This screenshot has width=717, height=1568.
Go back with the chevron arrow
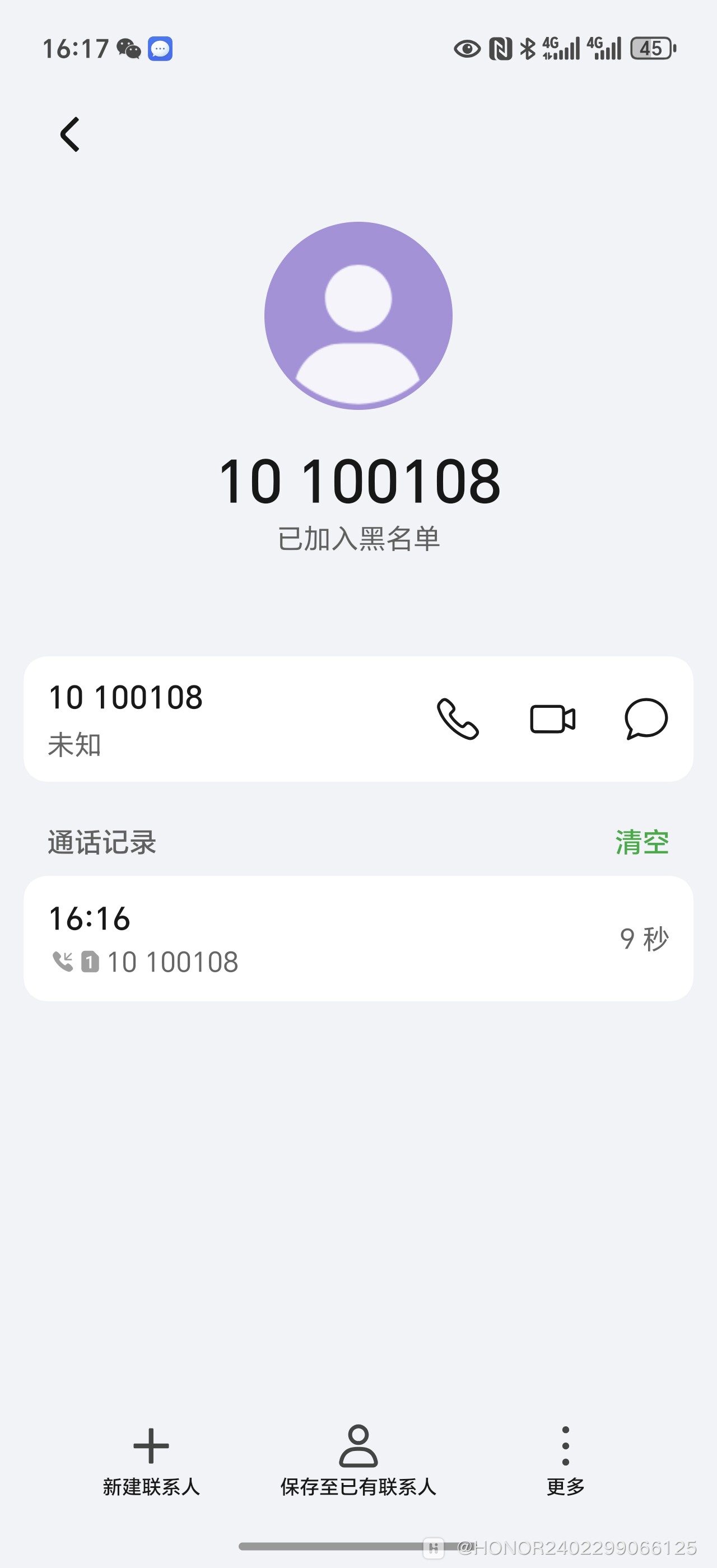[71, 133]
